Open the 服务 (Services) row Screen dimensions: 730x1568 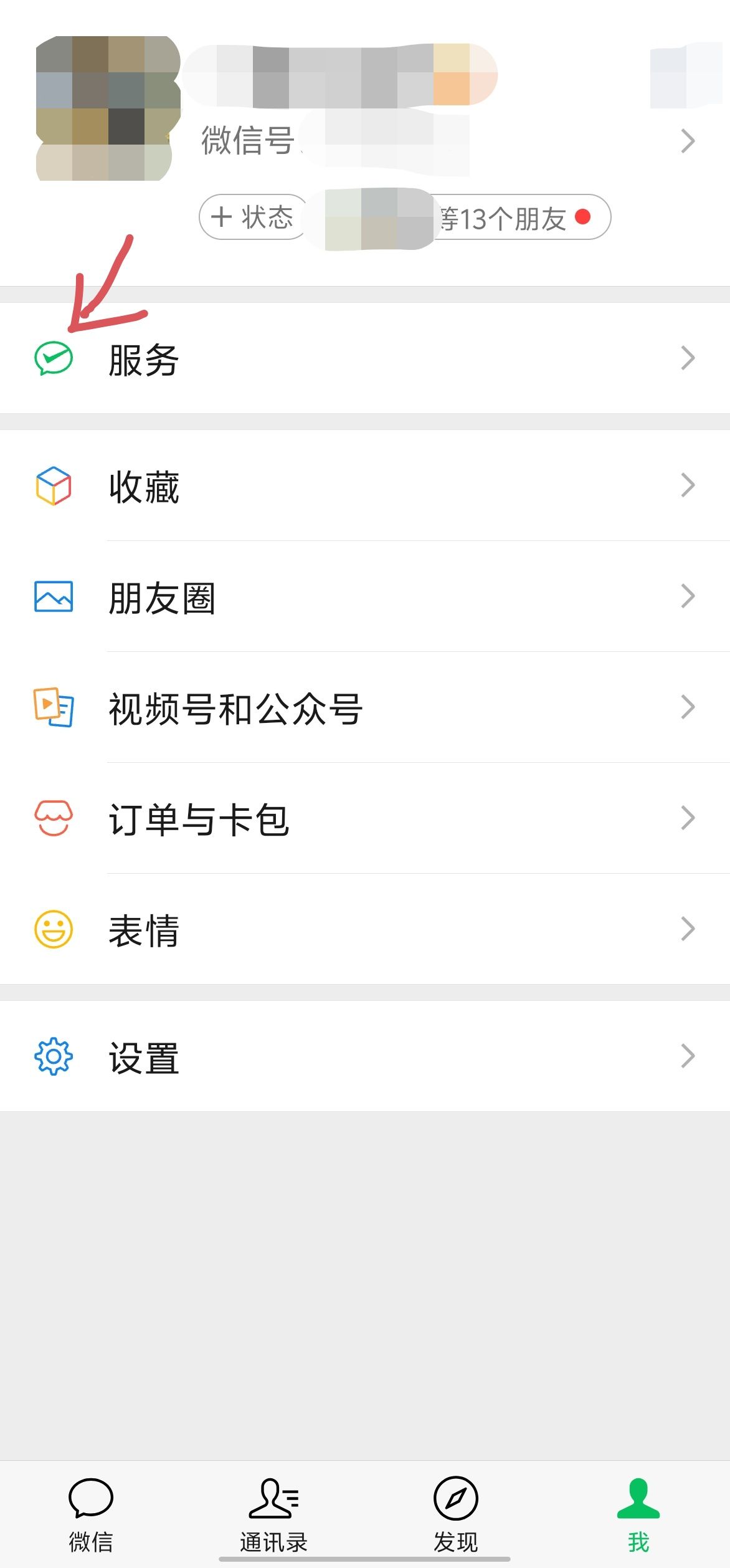365,359
